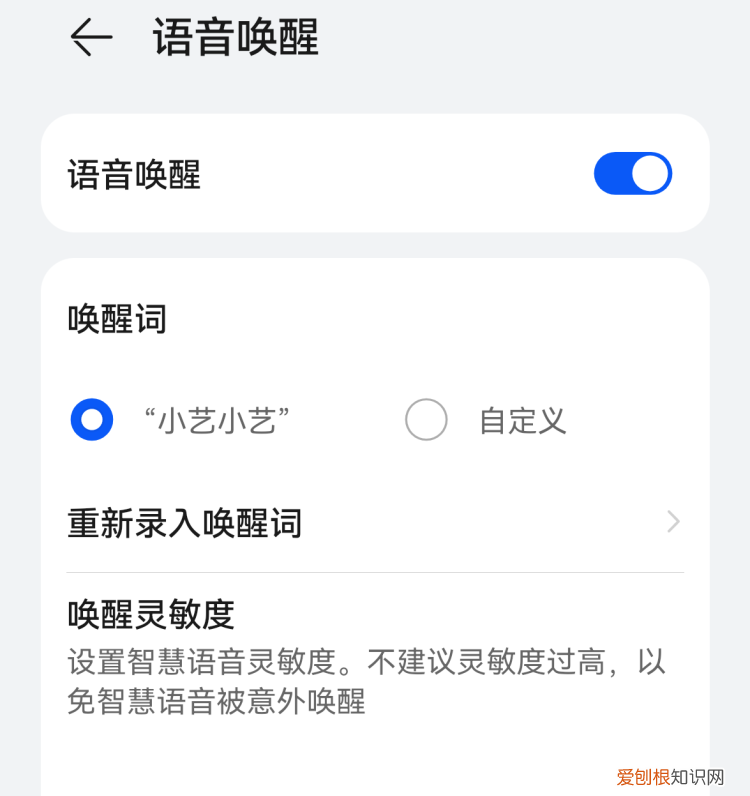Turn the blue wake-up switch off
The height and width of the screenshot is (796, 750).
pyautogui.click(x=632, y=172)
